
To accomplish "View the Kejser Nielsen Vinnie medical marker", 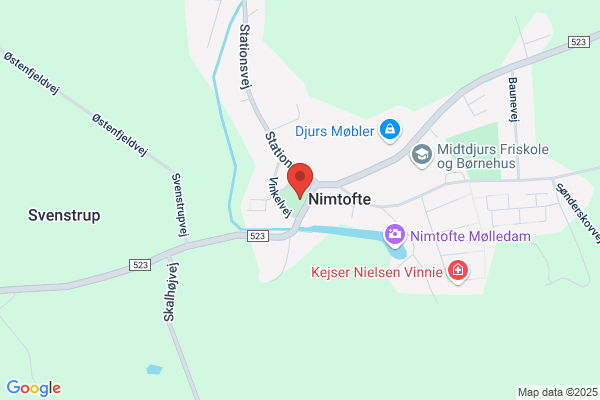I will click(458, 271).
